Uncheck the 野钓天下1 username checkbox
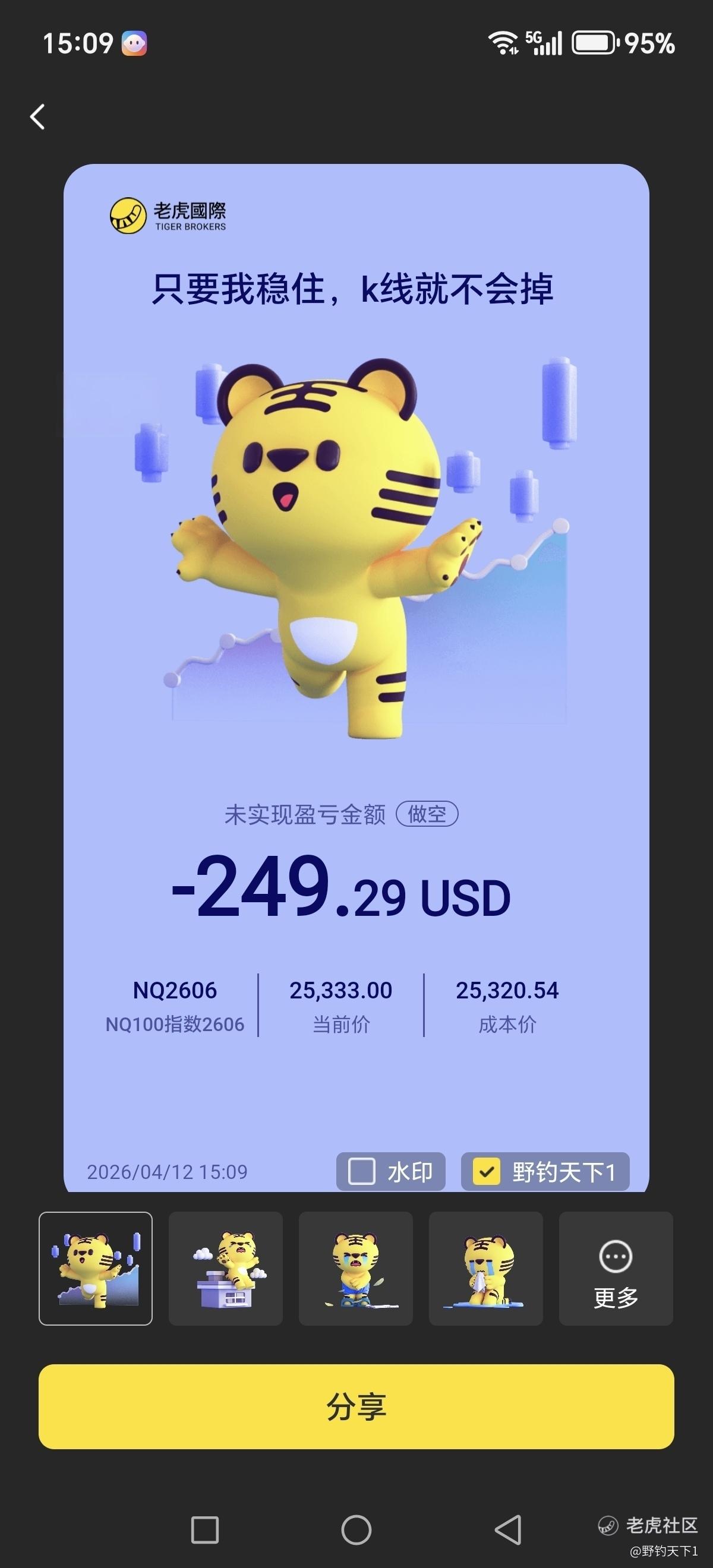The height and width of the screenshot is (1568, 713). pos(487,1171)
